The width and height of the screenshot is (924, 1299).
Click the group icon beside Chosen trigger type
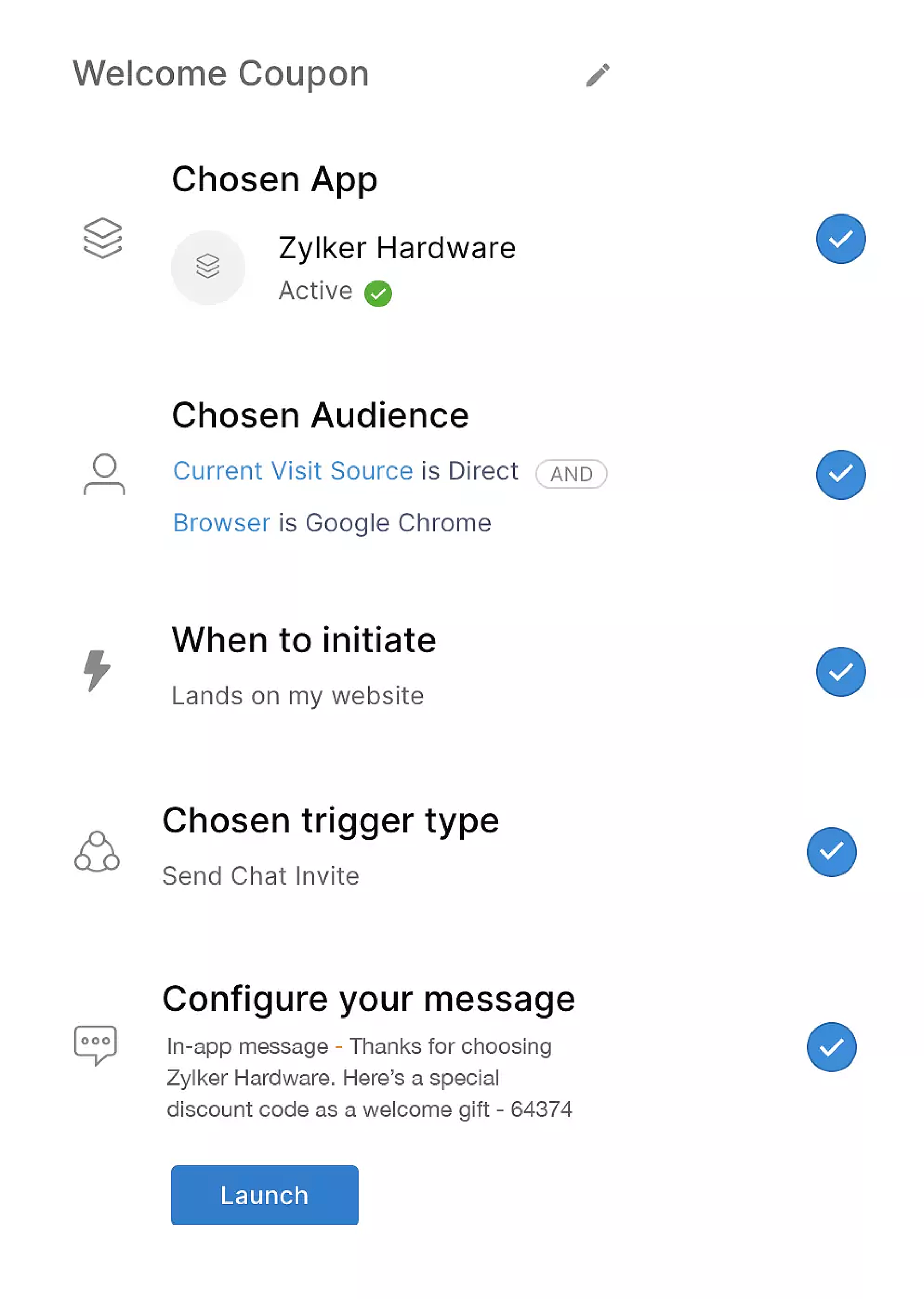(x=97, y=851)
